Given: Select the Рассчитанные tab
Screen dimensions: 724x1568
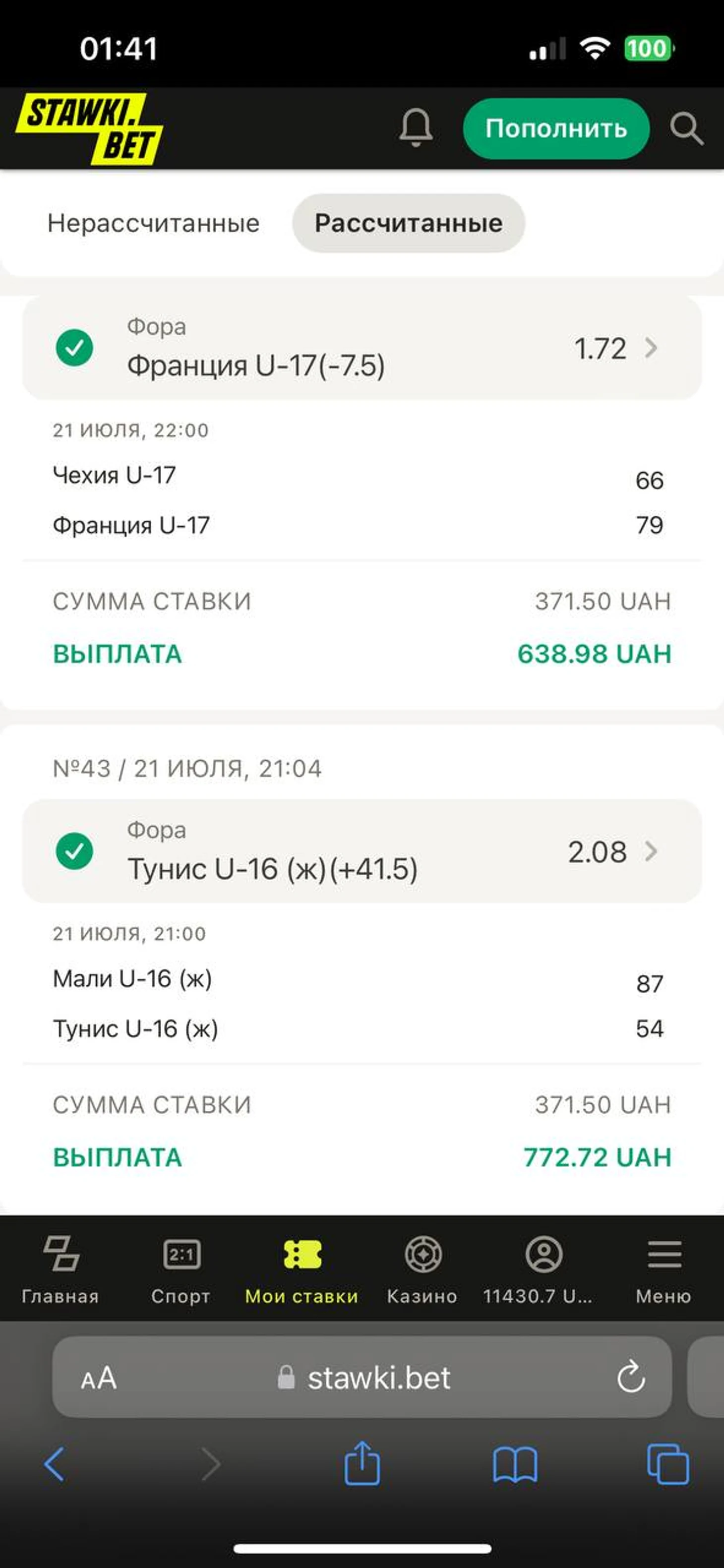Looking at the screenshot, I should [x=409, y=223].
